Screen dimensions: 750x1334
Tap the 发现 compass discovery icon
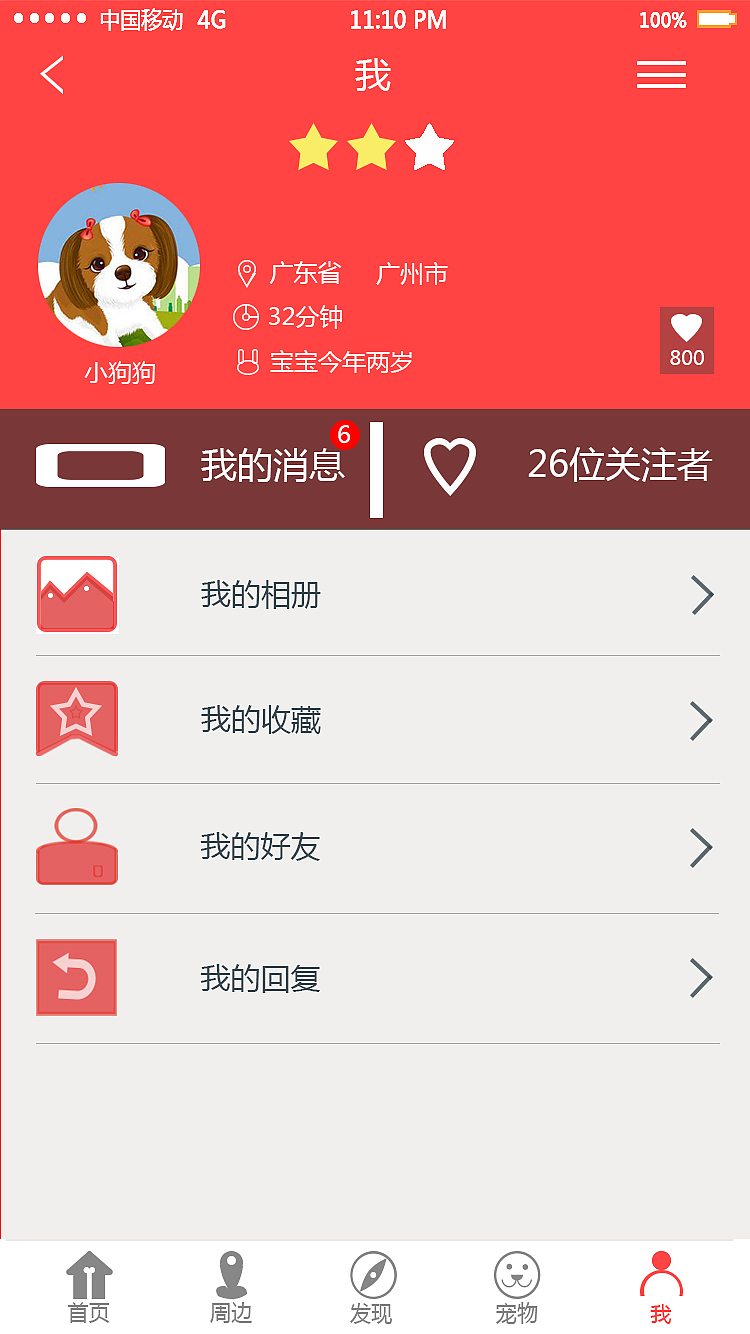(374, 1272)
